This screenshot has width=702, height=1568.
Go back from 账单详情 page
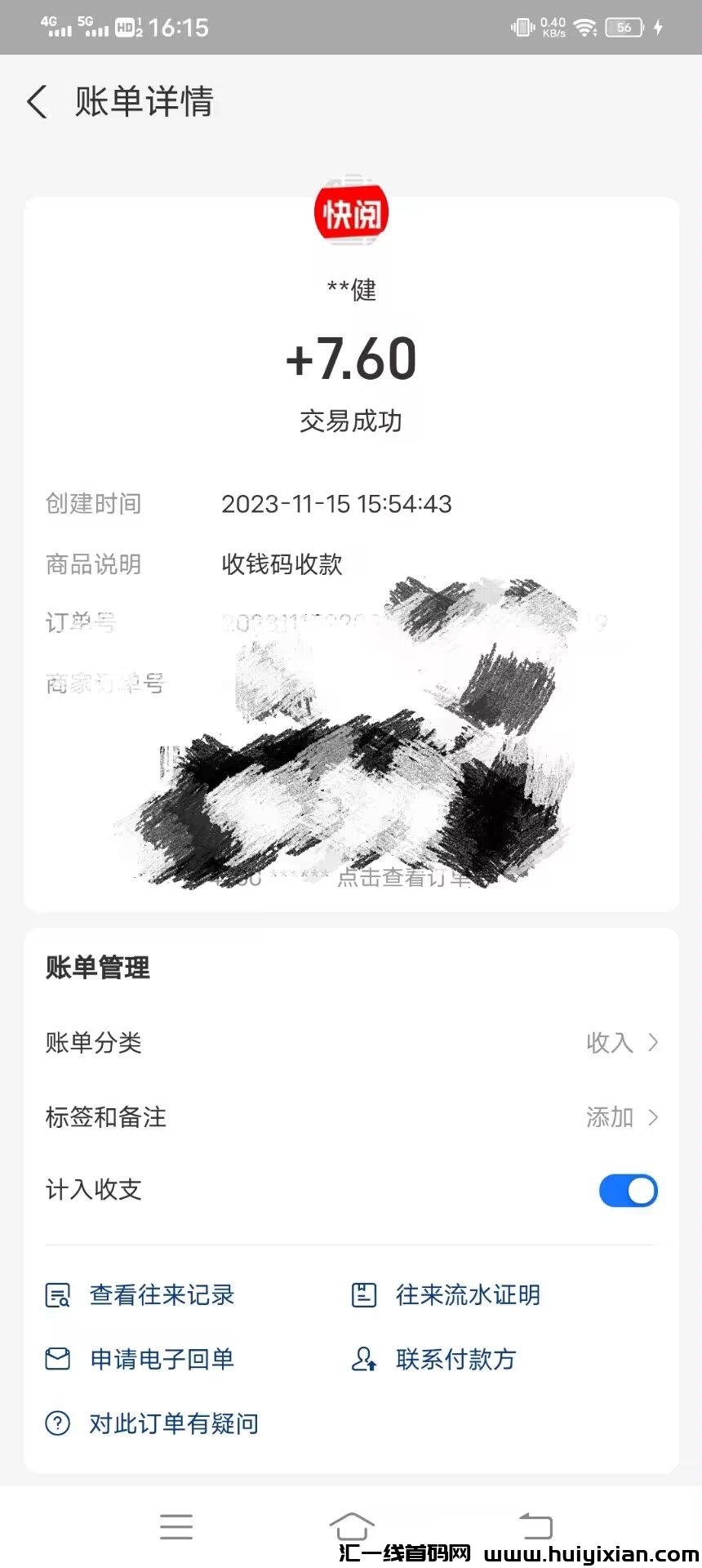[x=38, y=102]
